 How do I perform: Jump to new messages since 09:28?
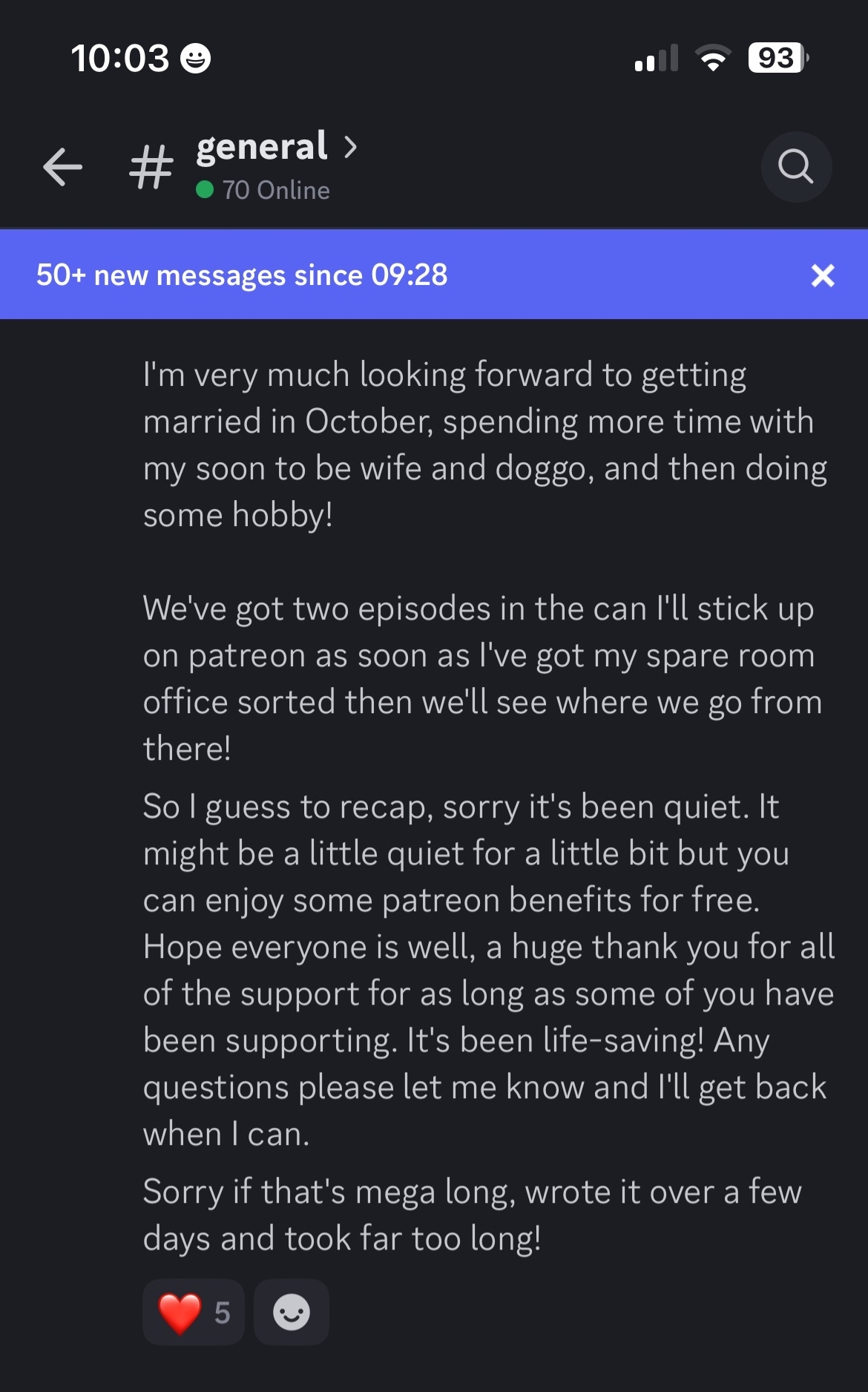point(243,275)
